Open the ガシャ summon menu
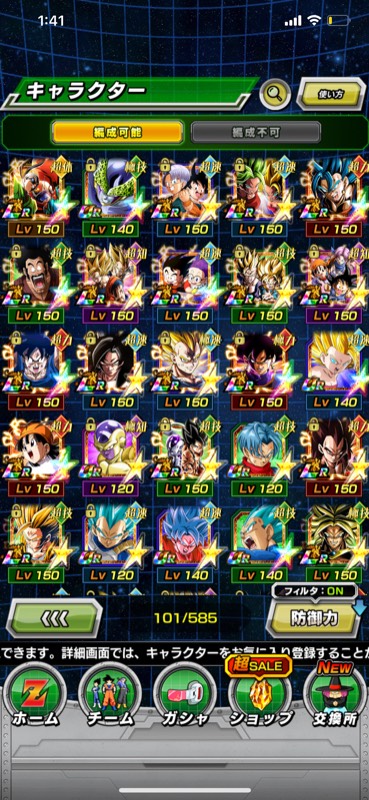369x800 pixels. (x=185, y=695)
